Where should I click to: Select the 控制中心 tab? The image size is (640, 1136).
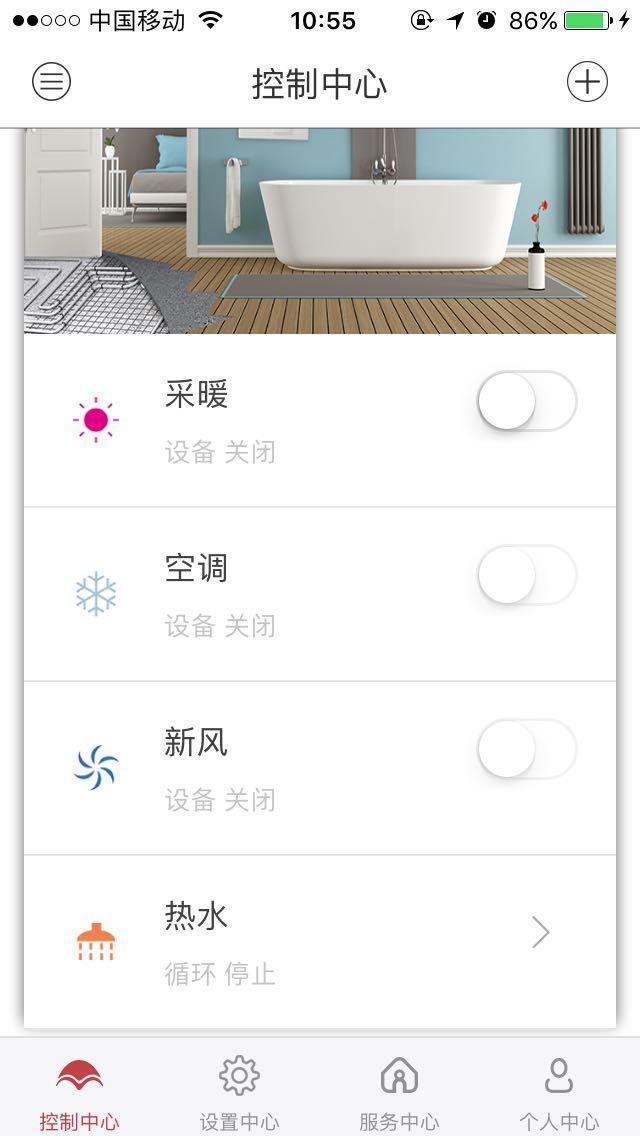click(x=79, y=1092)
